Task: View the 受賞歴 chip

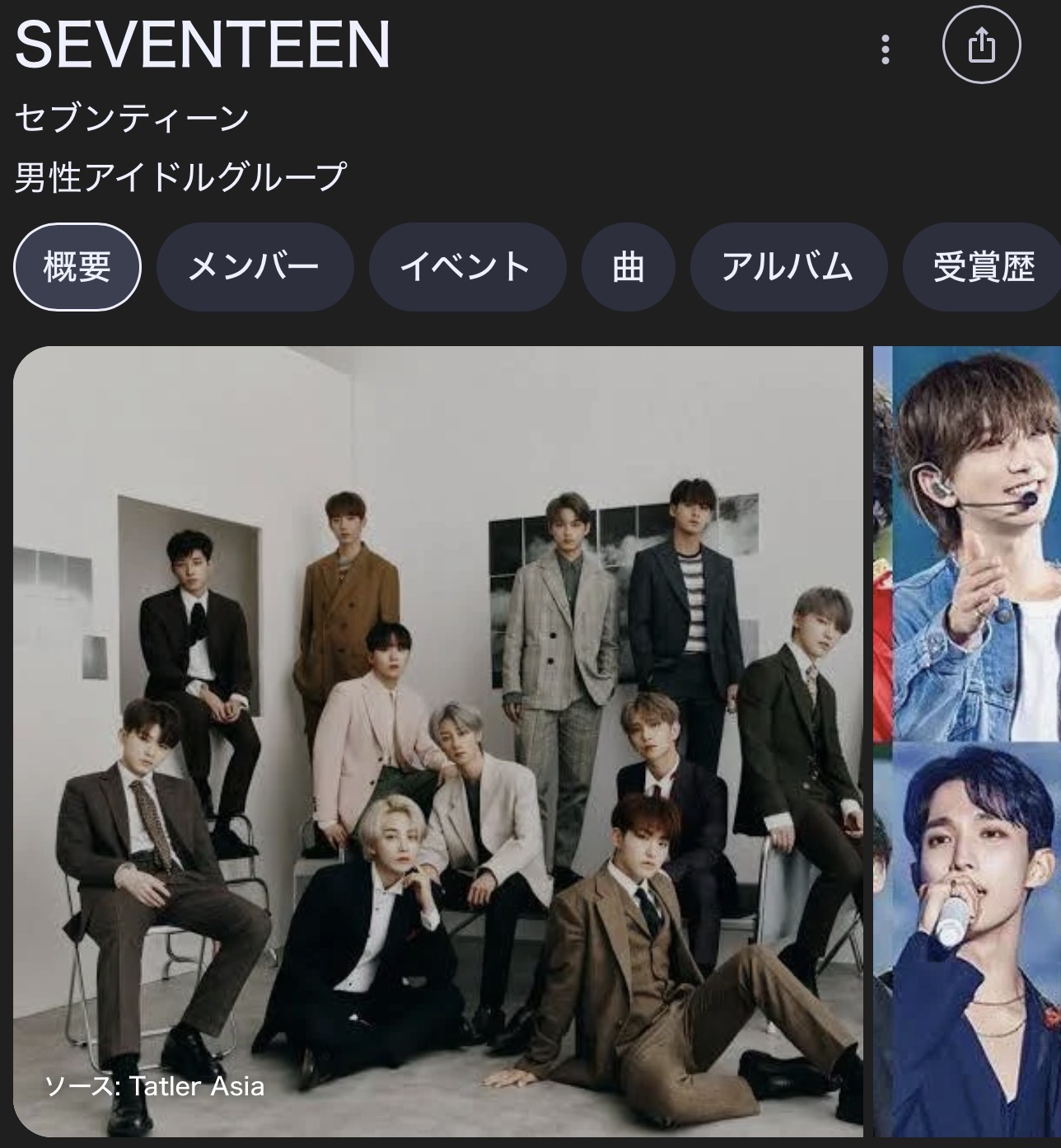Action: 983,267
